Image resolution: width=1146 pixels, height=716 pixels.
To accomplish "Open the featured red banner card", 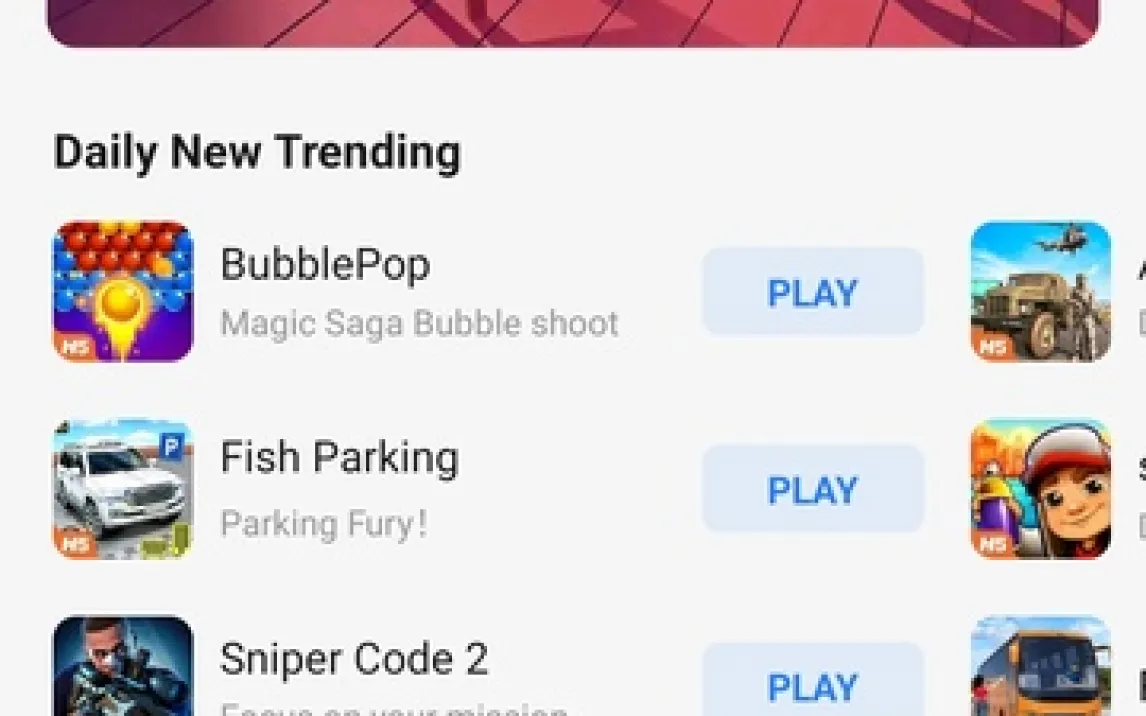I will [572, 22].
